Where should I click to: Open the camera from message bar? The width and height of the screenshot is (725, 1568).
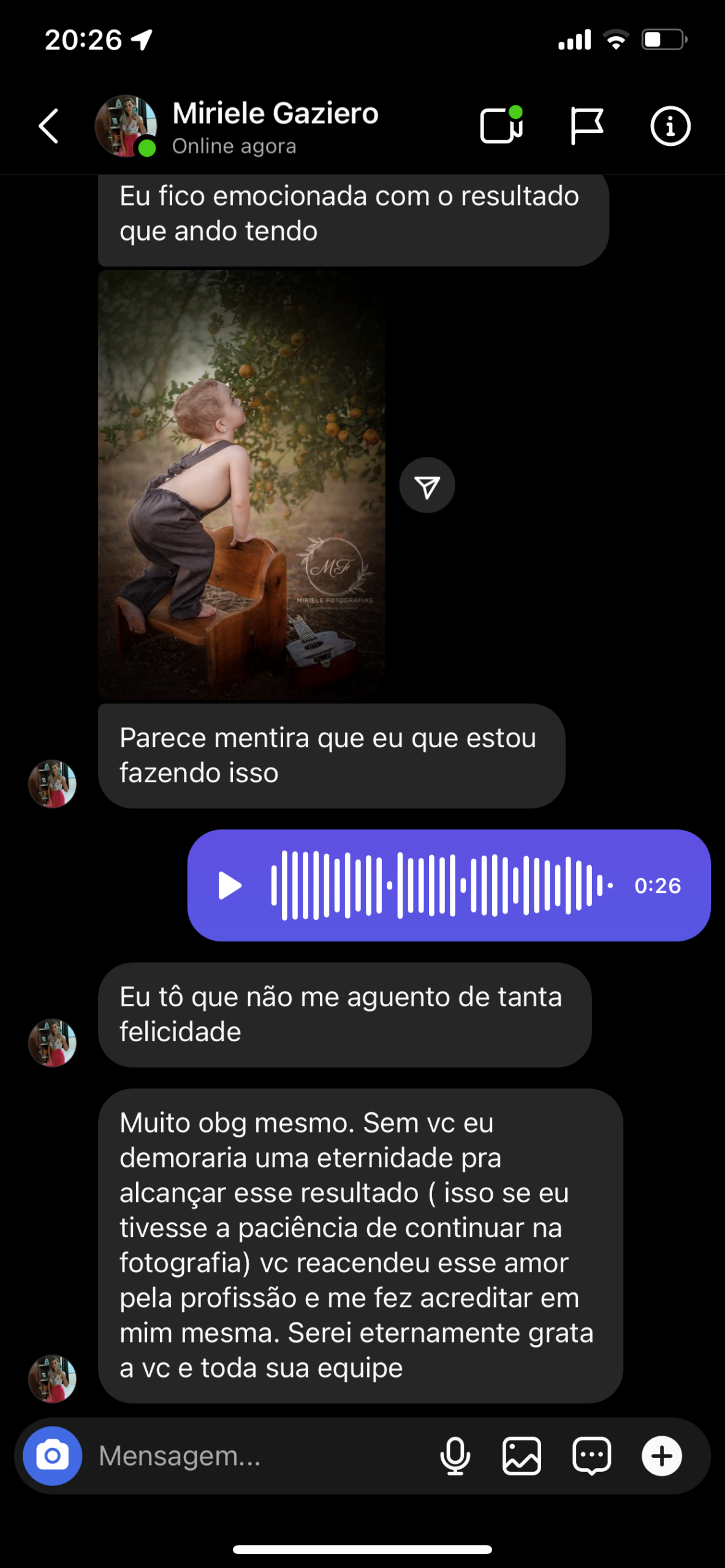point(53,1456)
